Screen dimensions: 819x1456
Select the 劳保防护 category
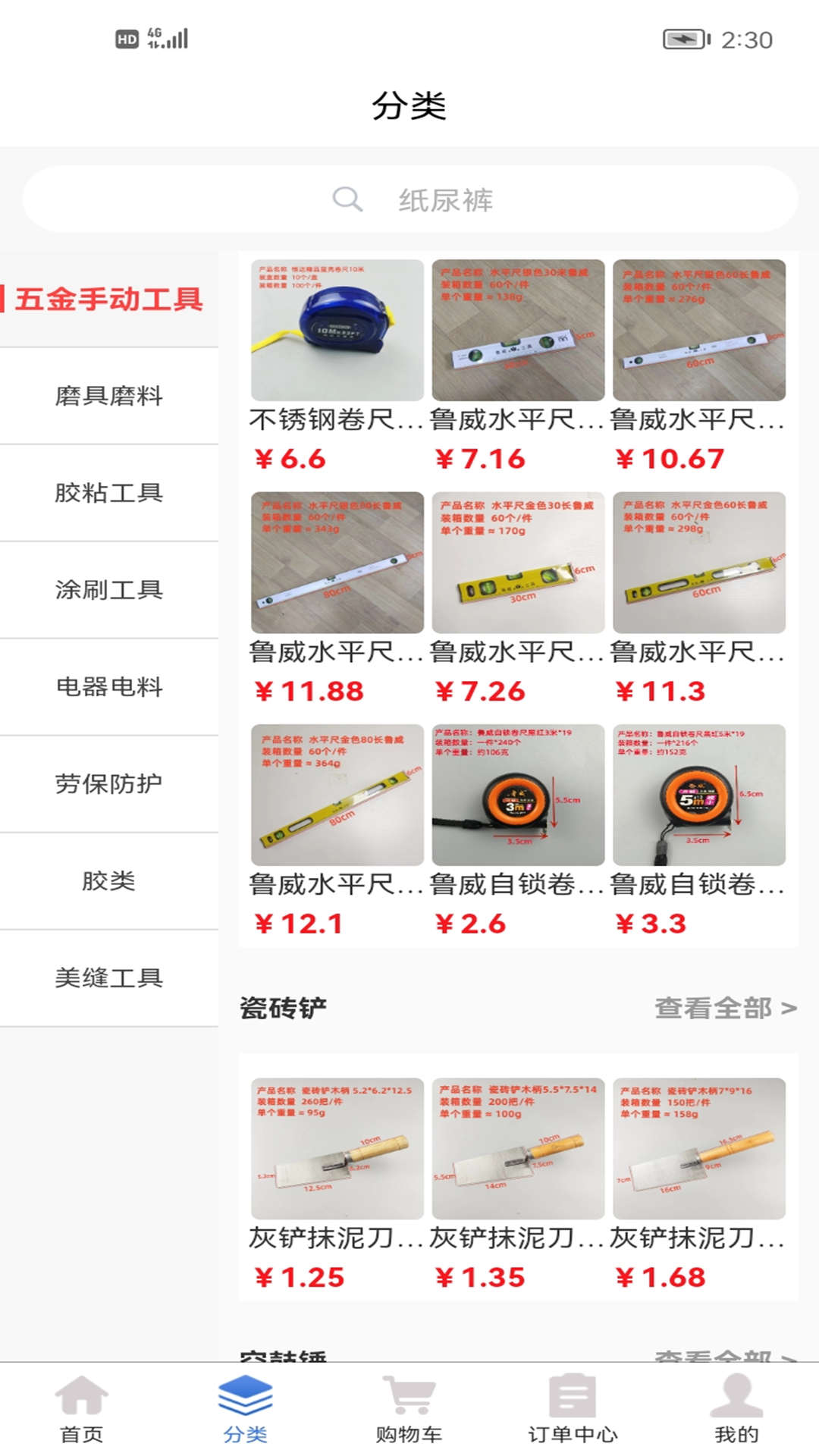click(x=108, y=784)
